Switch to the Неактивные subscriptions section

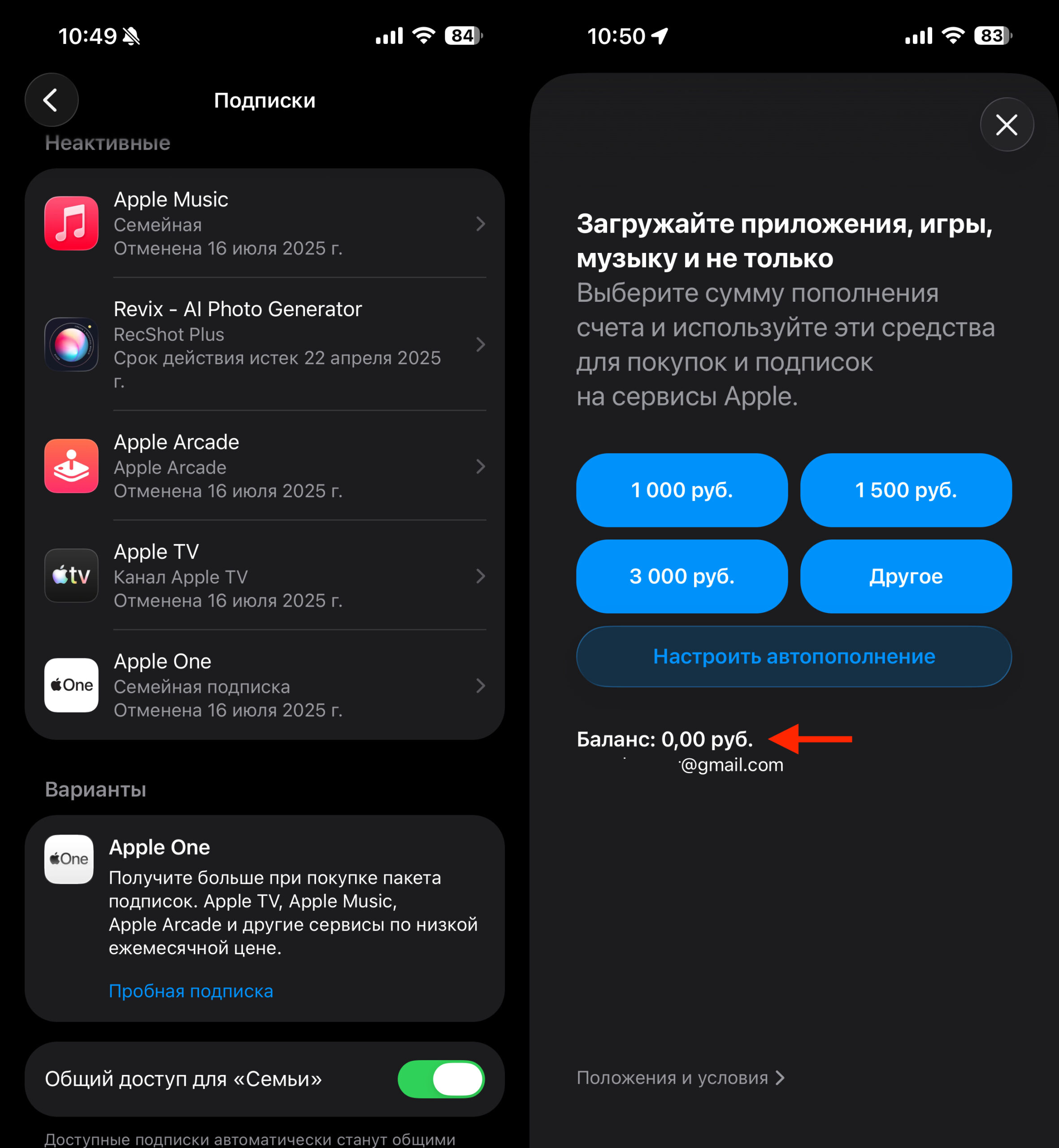point(107,143)
